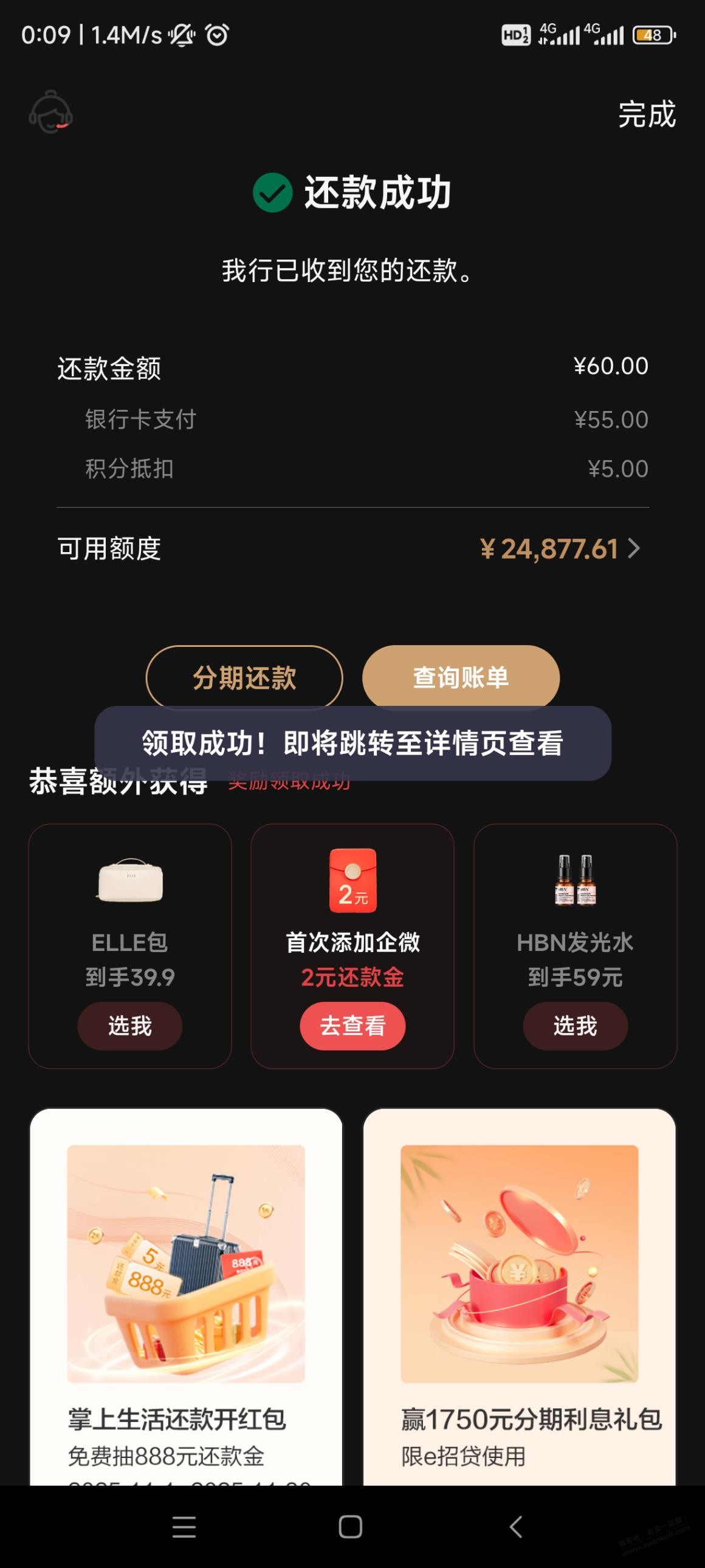
Task: Tap 完成 to finish
Action: point(646,114)
